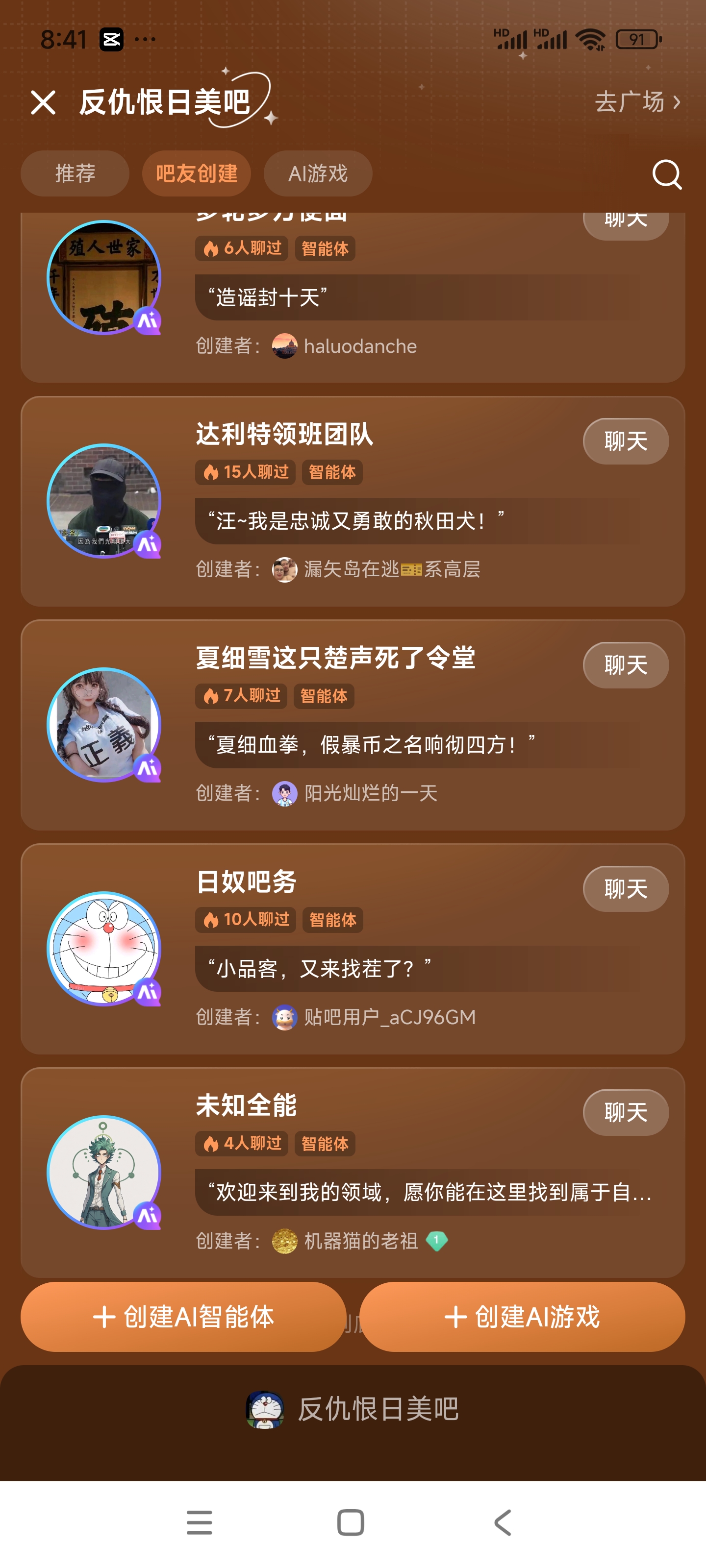Close the AI agents page
This screenshot has width=706, height=1568.
(43, 102)
